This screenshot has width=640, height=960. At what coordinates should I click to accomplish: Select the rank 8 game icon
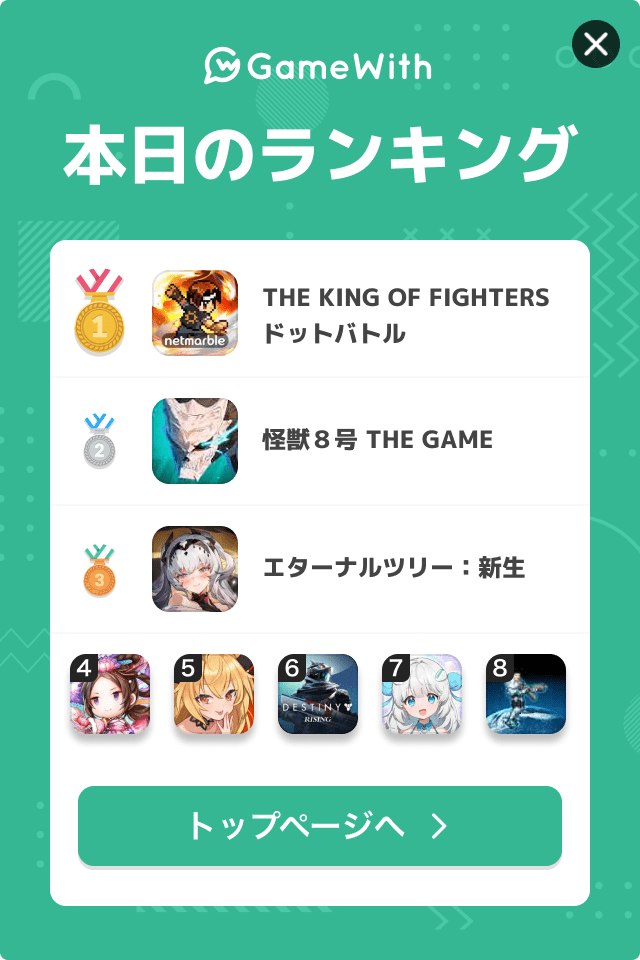[526, 695]
